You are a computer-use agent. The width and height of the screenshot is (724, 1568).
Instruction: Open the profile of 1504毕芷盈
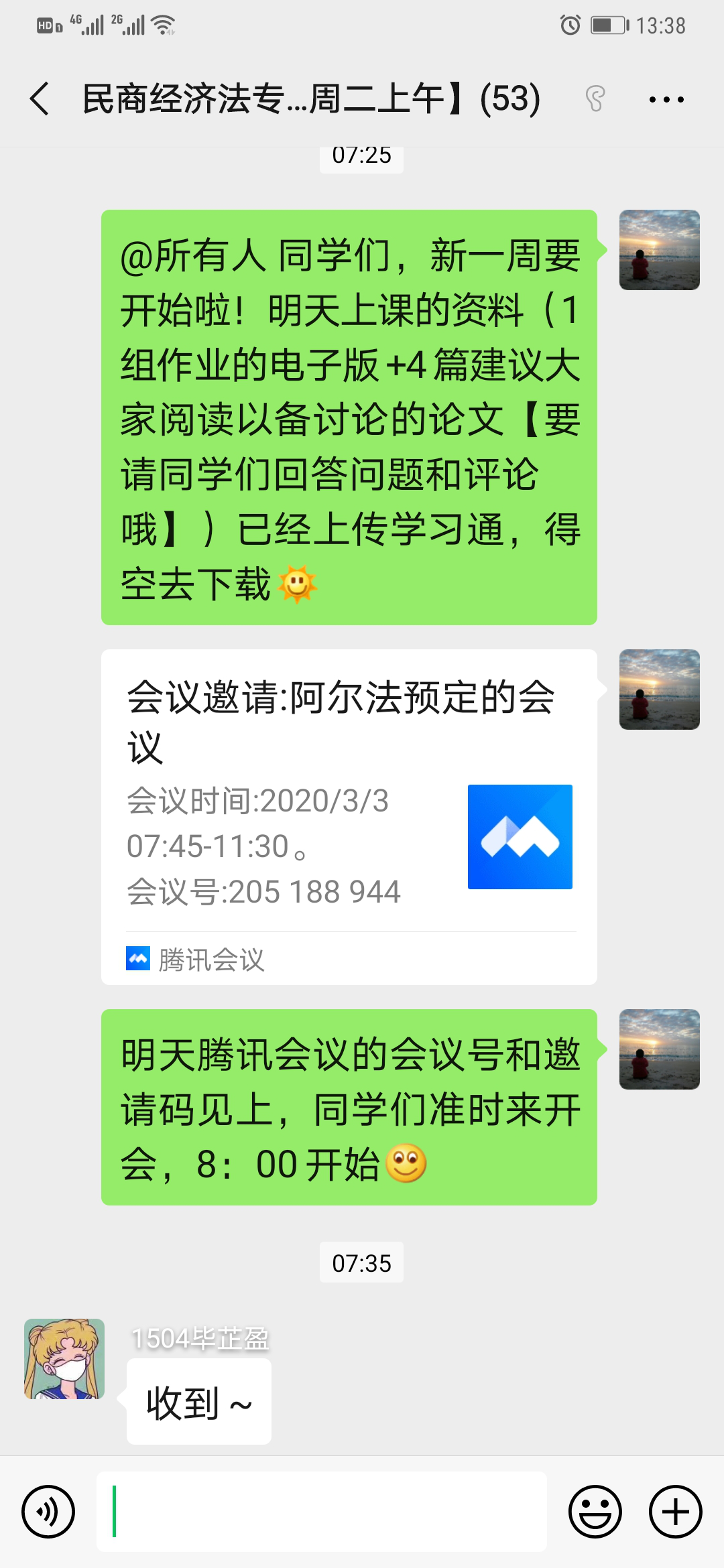click(64, 1359)
